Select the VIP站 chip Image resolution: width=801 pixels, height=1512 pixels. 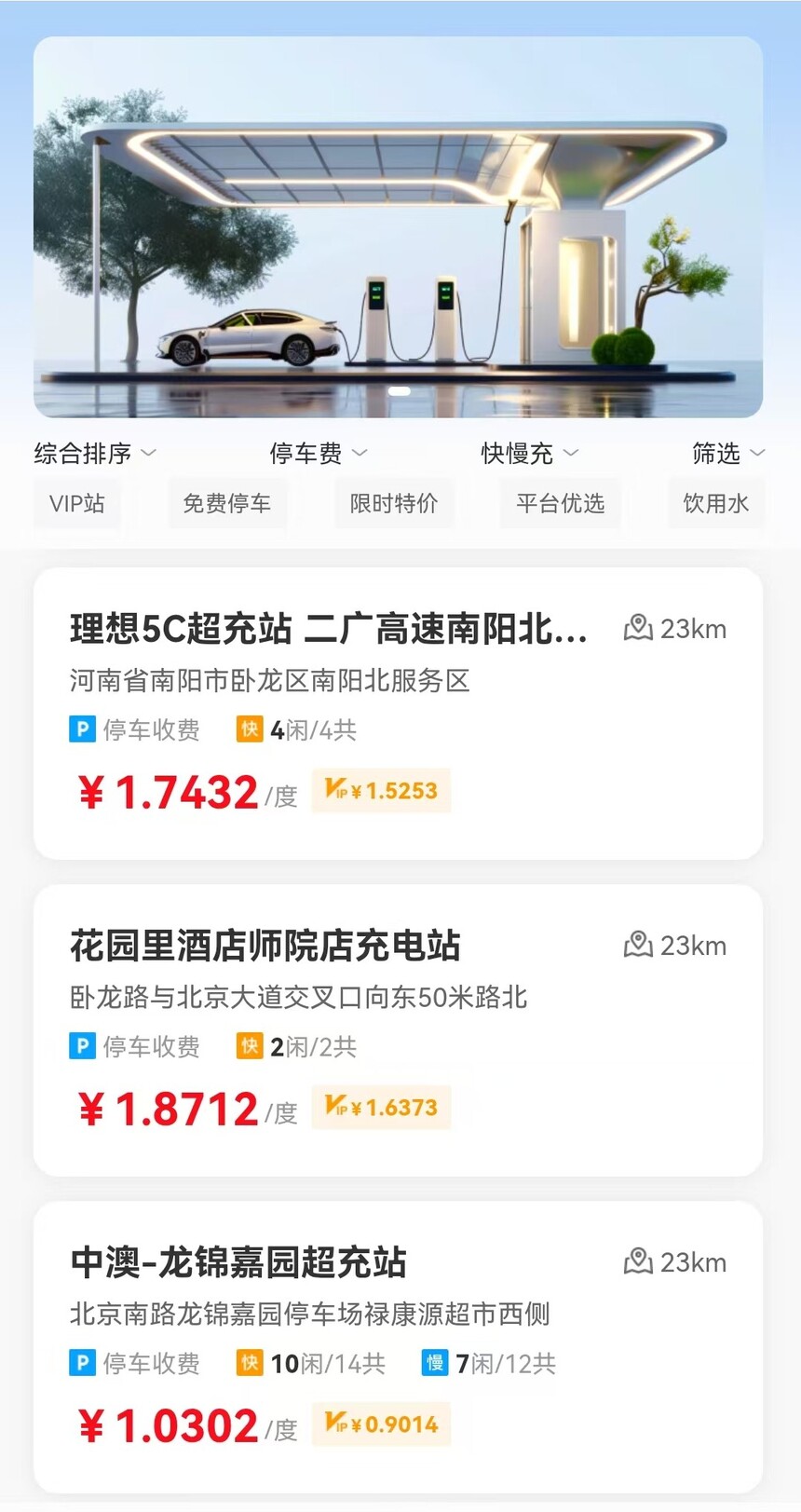pos(77,503)
